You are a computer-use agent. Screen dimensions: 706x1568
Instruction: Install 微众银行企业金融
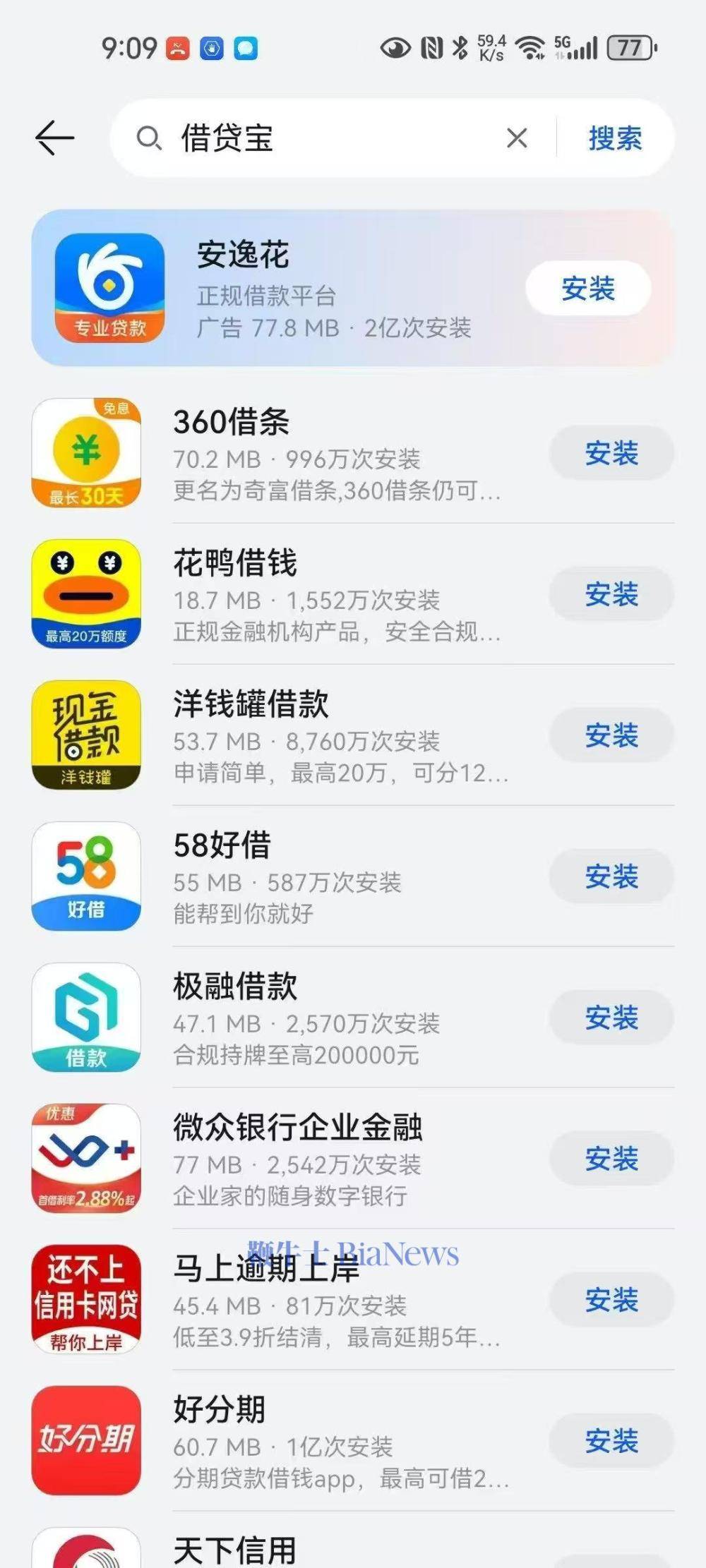(611, 1159)
